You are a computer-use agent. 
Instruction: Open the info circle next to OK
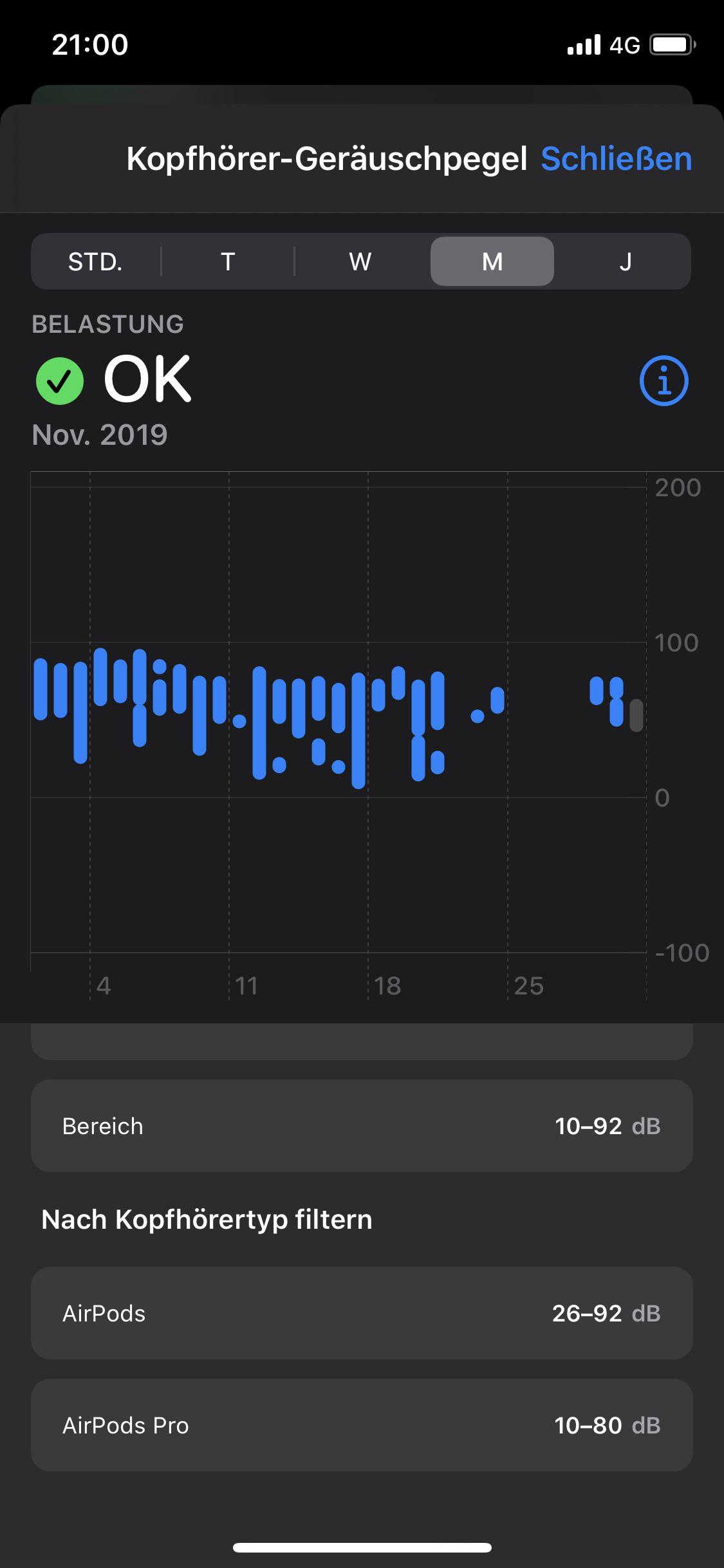click(662, 381)
